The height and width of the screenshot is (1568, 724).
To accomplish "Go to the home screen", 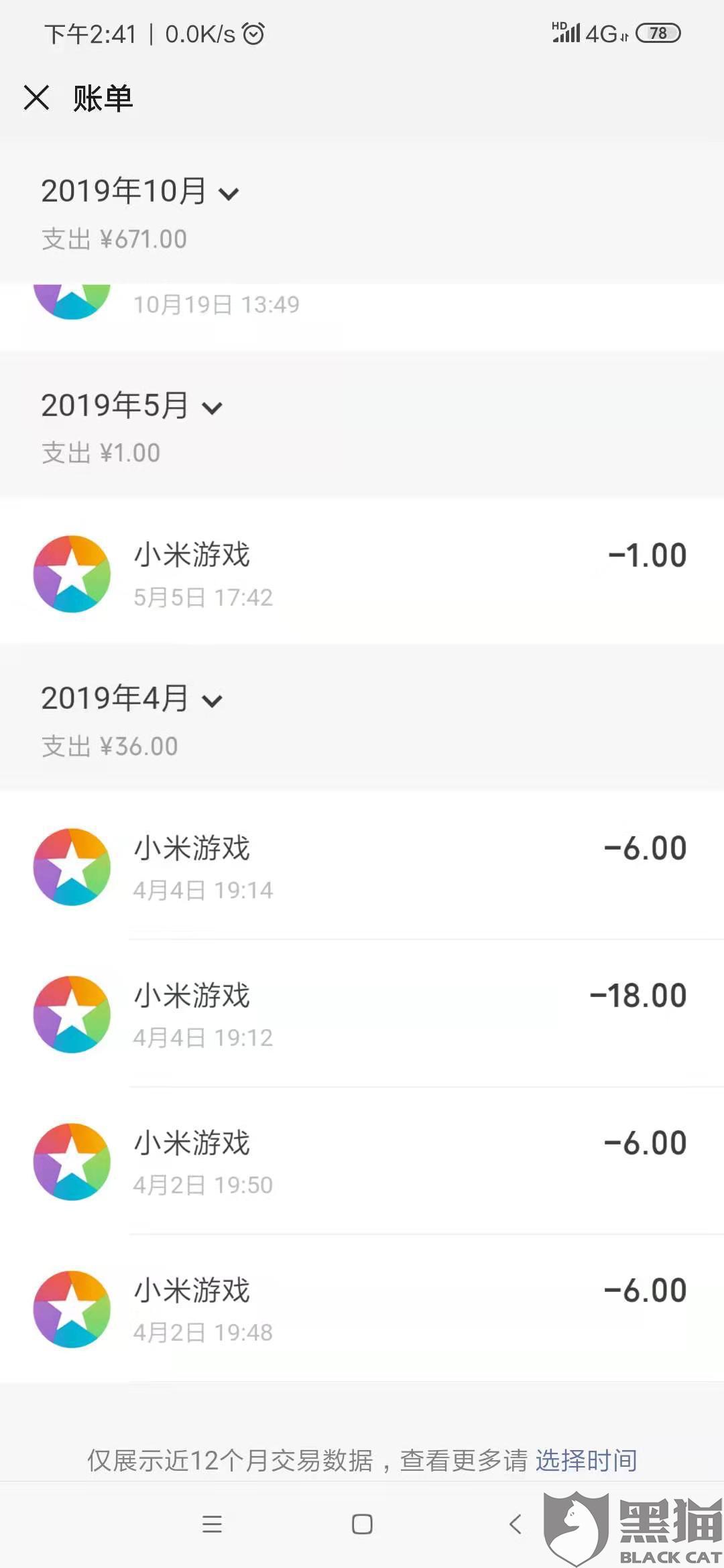I will [362, 1524].
